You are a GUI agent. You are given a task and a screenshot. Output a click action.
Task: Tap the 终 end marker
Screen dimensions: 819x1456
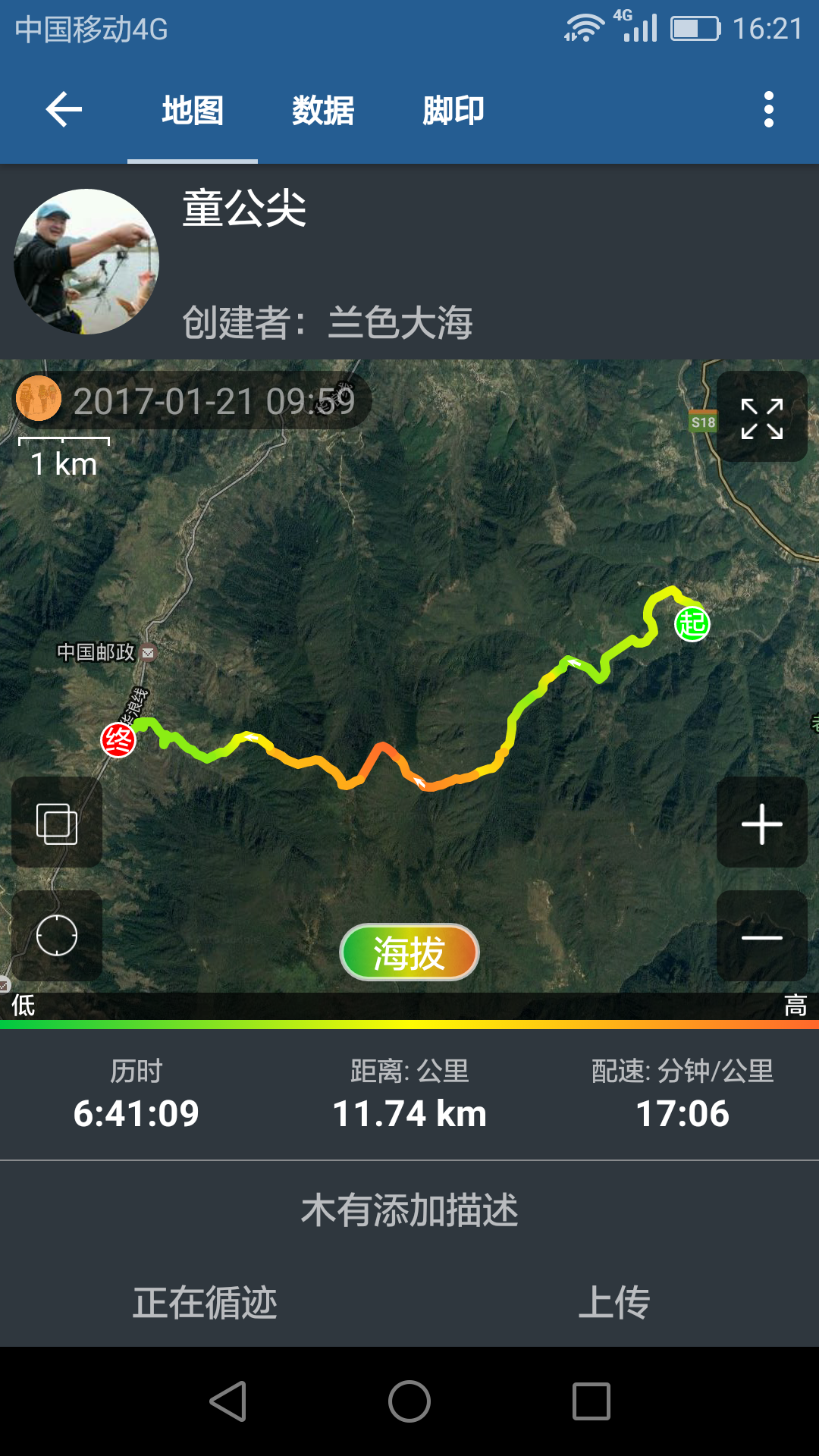(118, 740)
